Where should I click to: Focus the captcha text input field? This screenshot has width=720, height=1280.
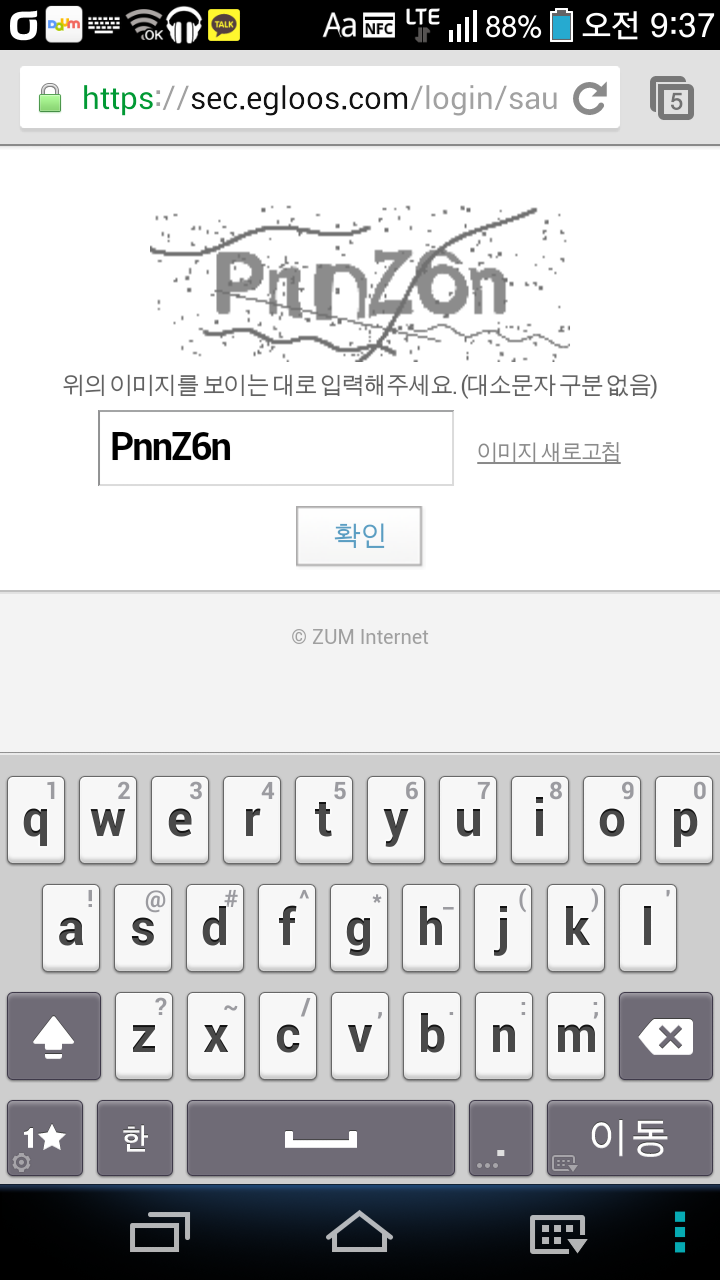pyautogui.click(x=276, y=448)
